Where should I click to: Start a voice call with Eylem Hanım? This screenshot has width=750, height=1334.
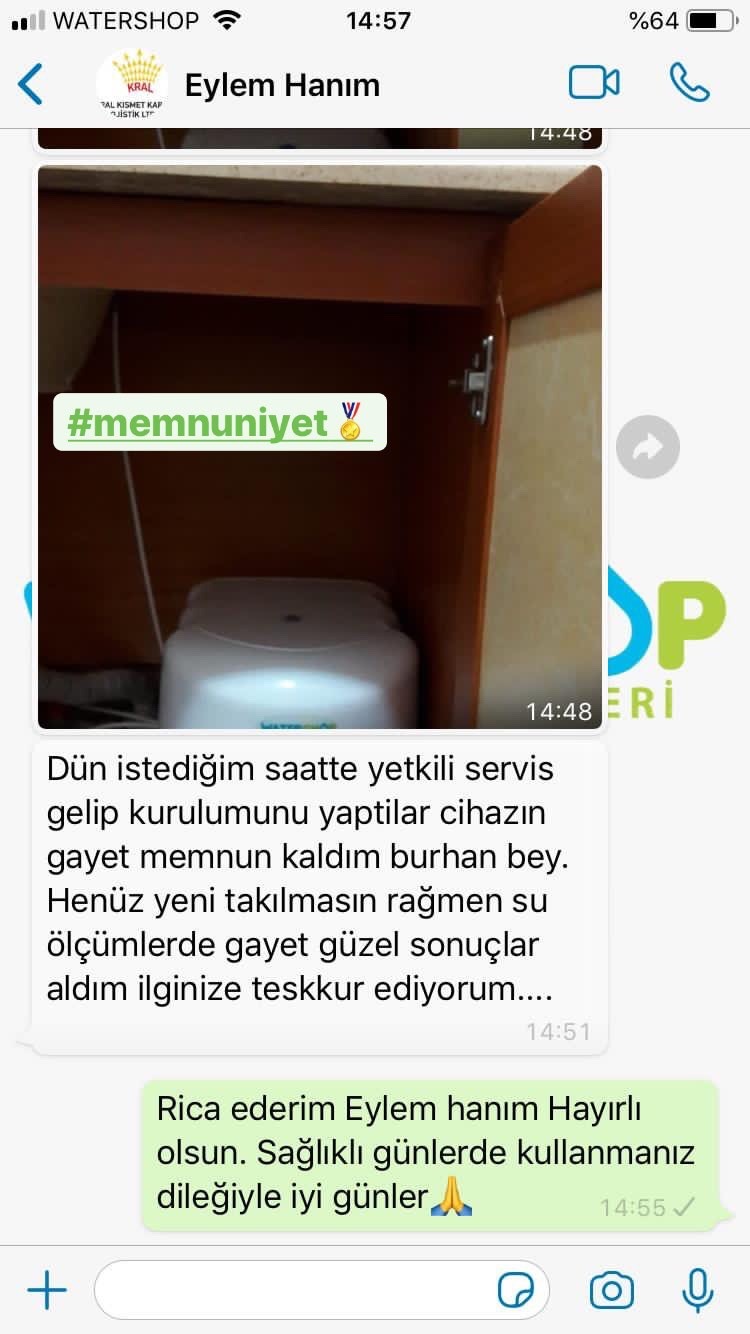coord(689,83)
